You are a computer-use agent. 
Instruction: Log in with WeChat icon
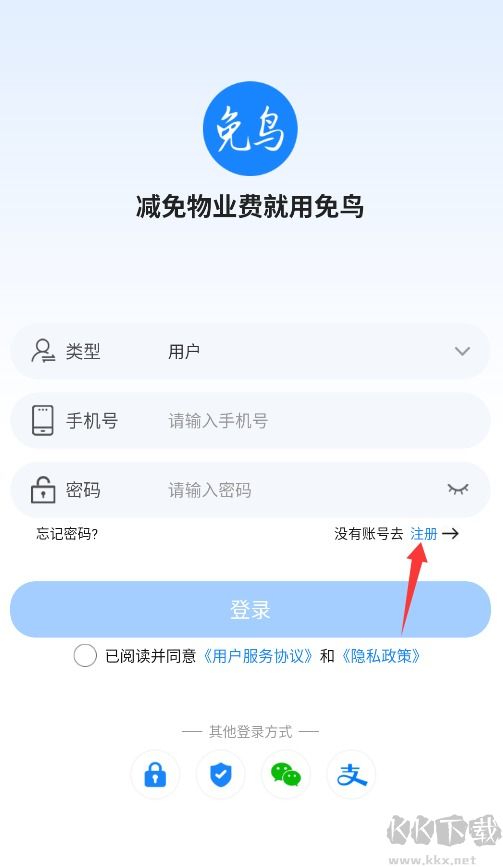(286, 774)
